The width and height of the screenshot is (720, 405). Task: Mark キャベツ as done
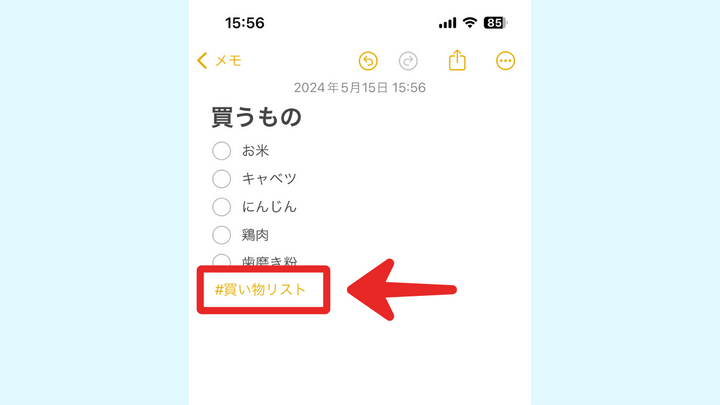click(x=222, y=179)
